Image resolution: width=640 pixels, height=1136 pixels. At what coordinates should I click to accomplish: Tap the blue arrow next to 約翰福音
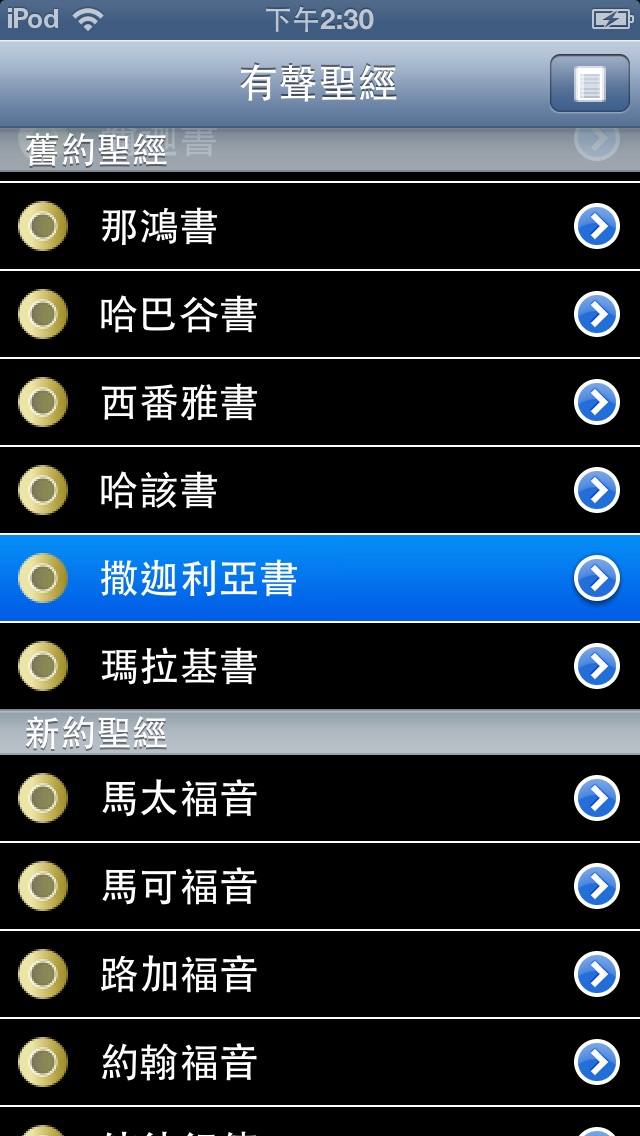pos(597,1062)
